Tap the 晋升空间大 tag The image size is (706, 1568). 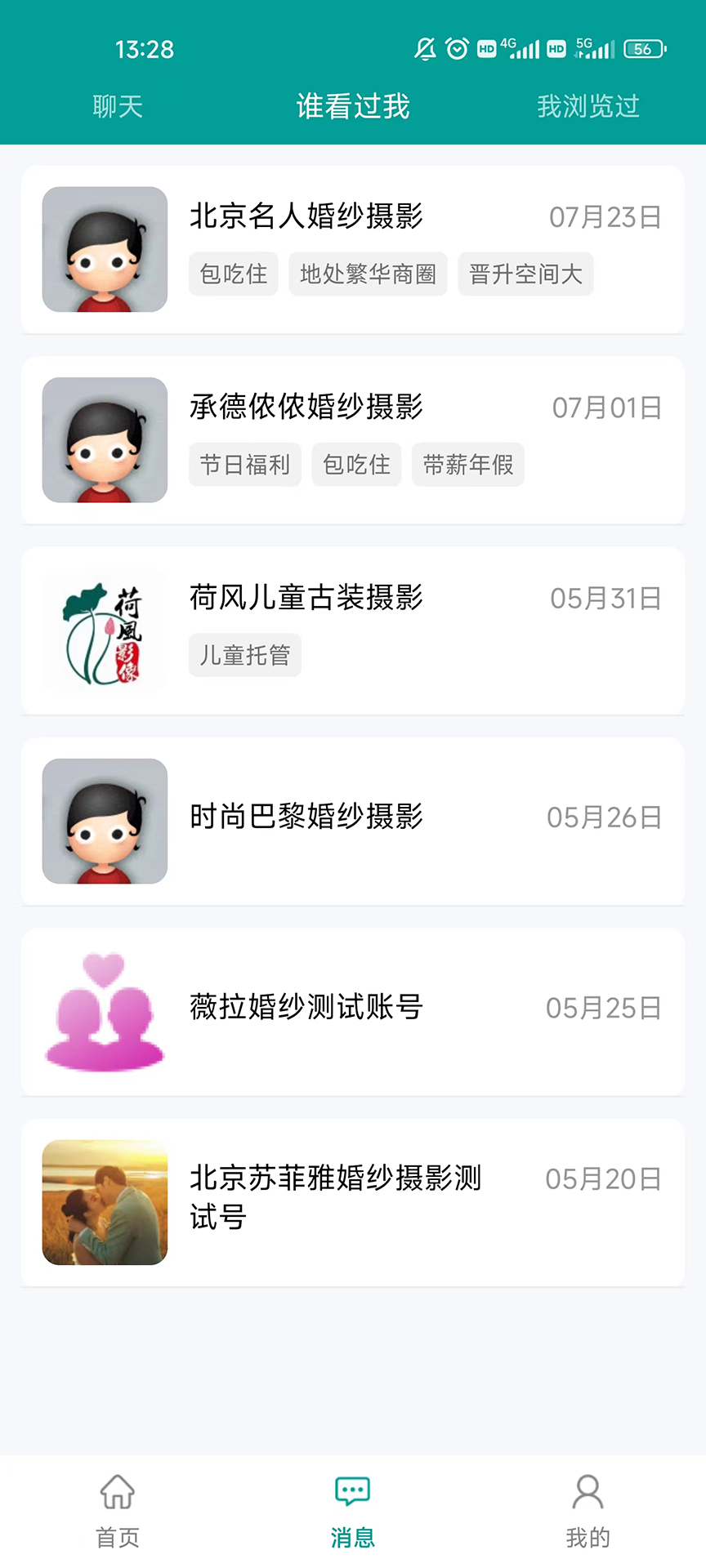click(525, 274)
